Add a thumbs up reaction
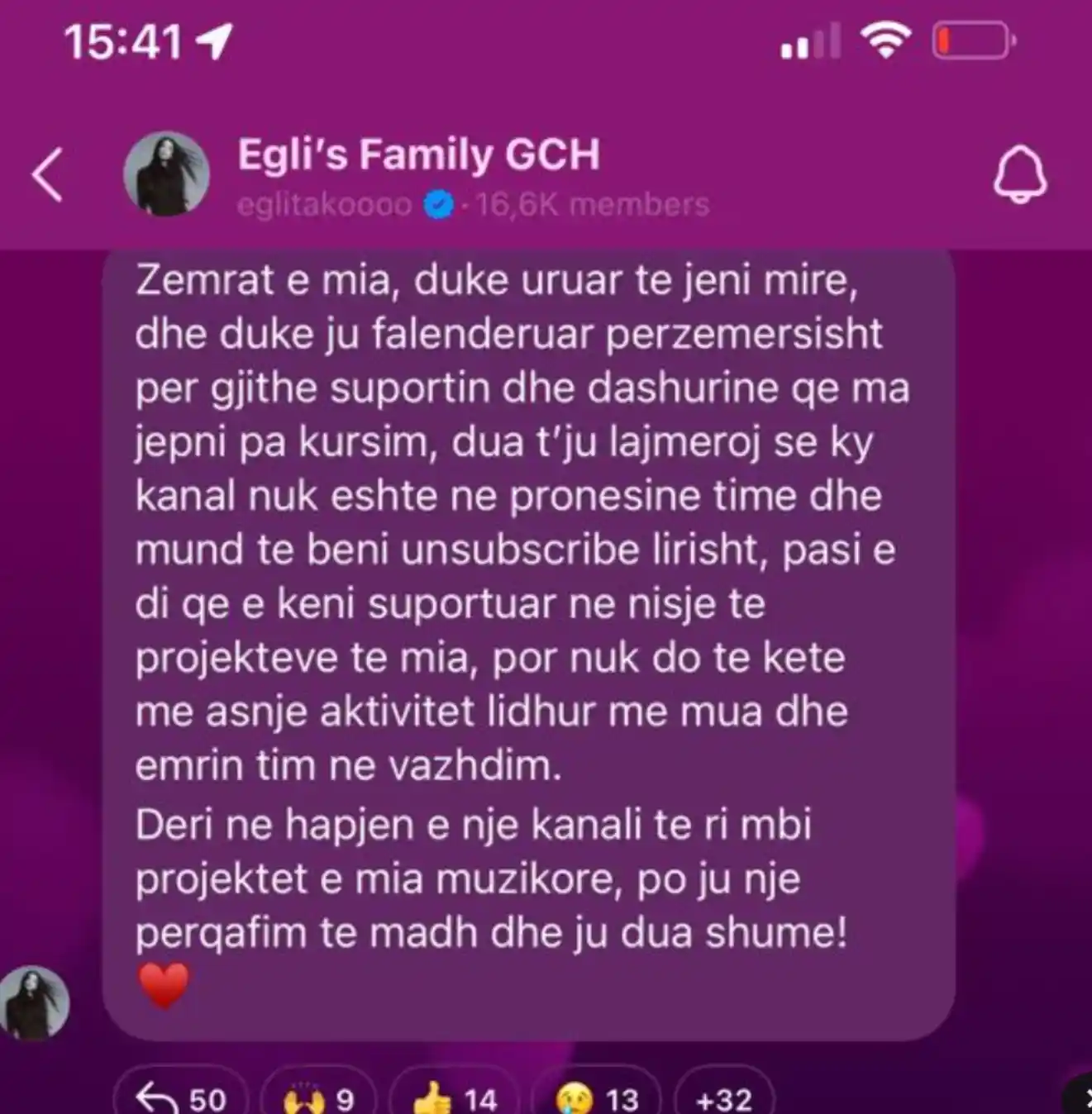 pyautogui.click(x=454, y=1097)
